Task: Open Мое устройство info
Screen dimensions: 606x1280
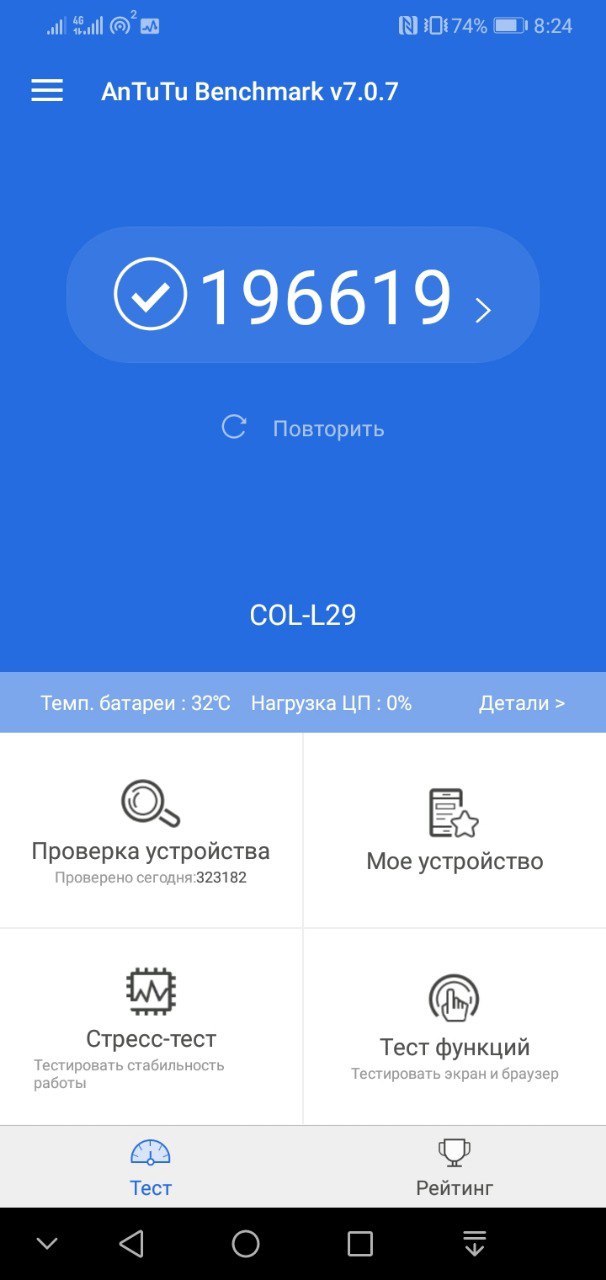Action: click(x=455, y=830)
